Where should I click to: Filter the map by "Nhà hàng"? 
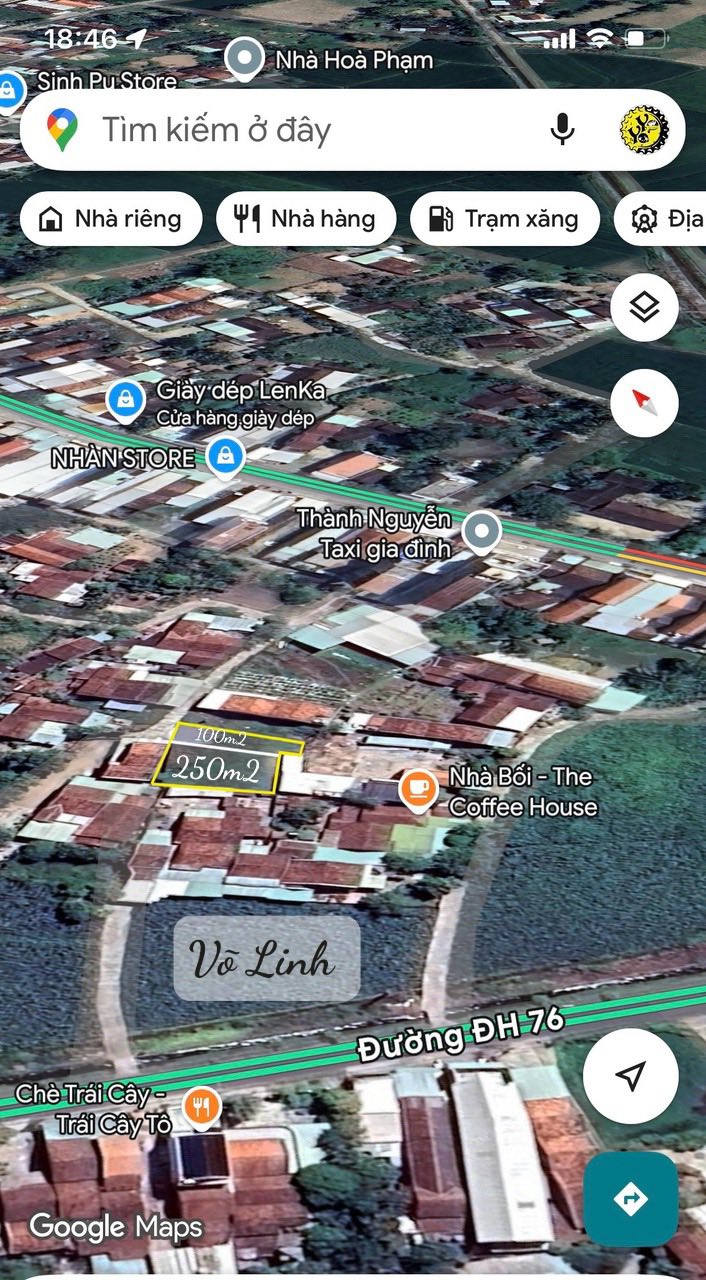[x=306, y=219]
